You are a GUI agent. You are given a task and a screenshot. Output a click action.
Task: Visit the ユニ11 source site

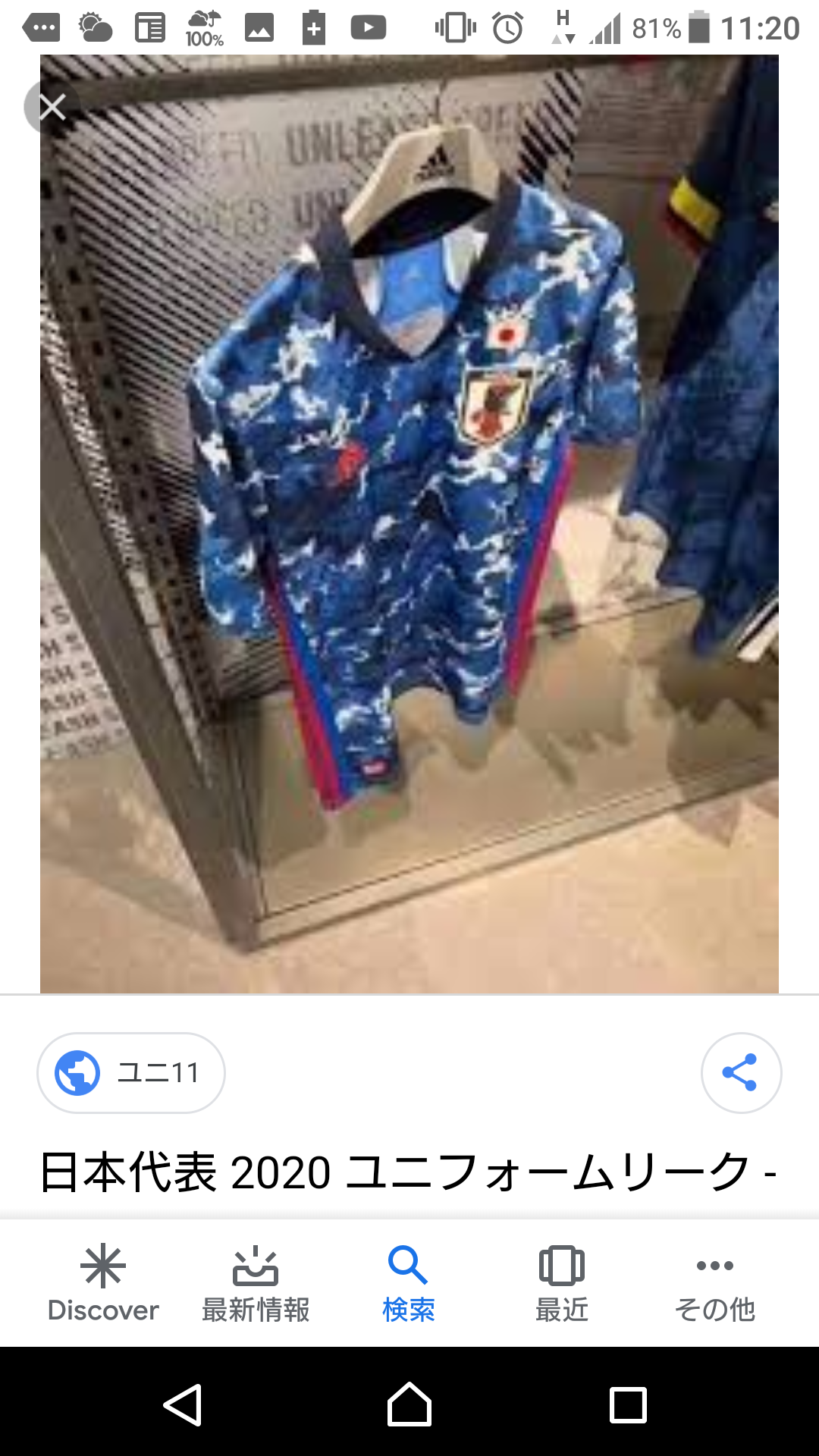click(131, 1072)
